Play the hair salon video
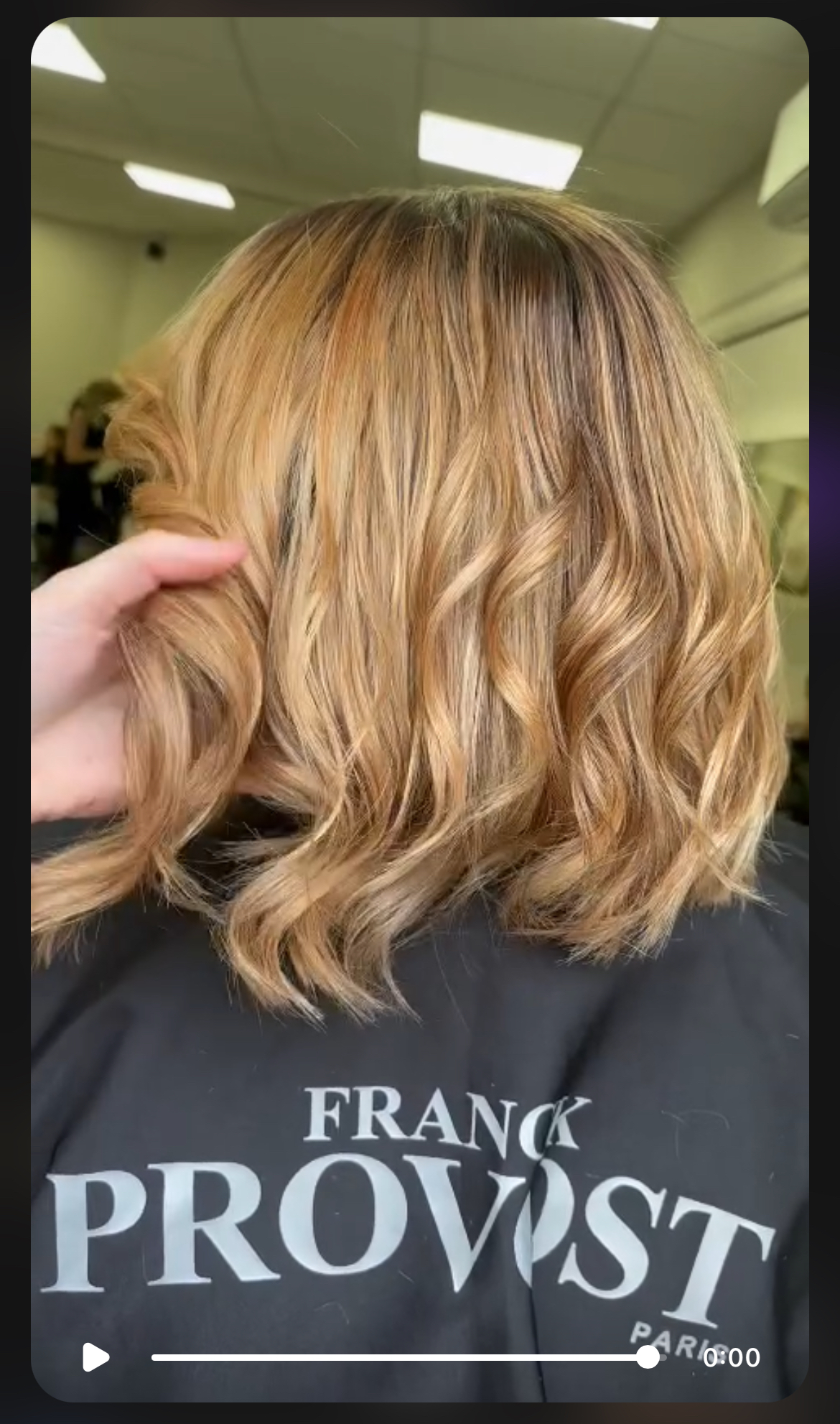Image resolution: width=840 pixels, height=1424 pixels. point(95,1356)
